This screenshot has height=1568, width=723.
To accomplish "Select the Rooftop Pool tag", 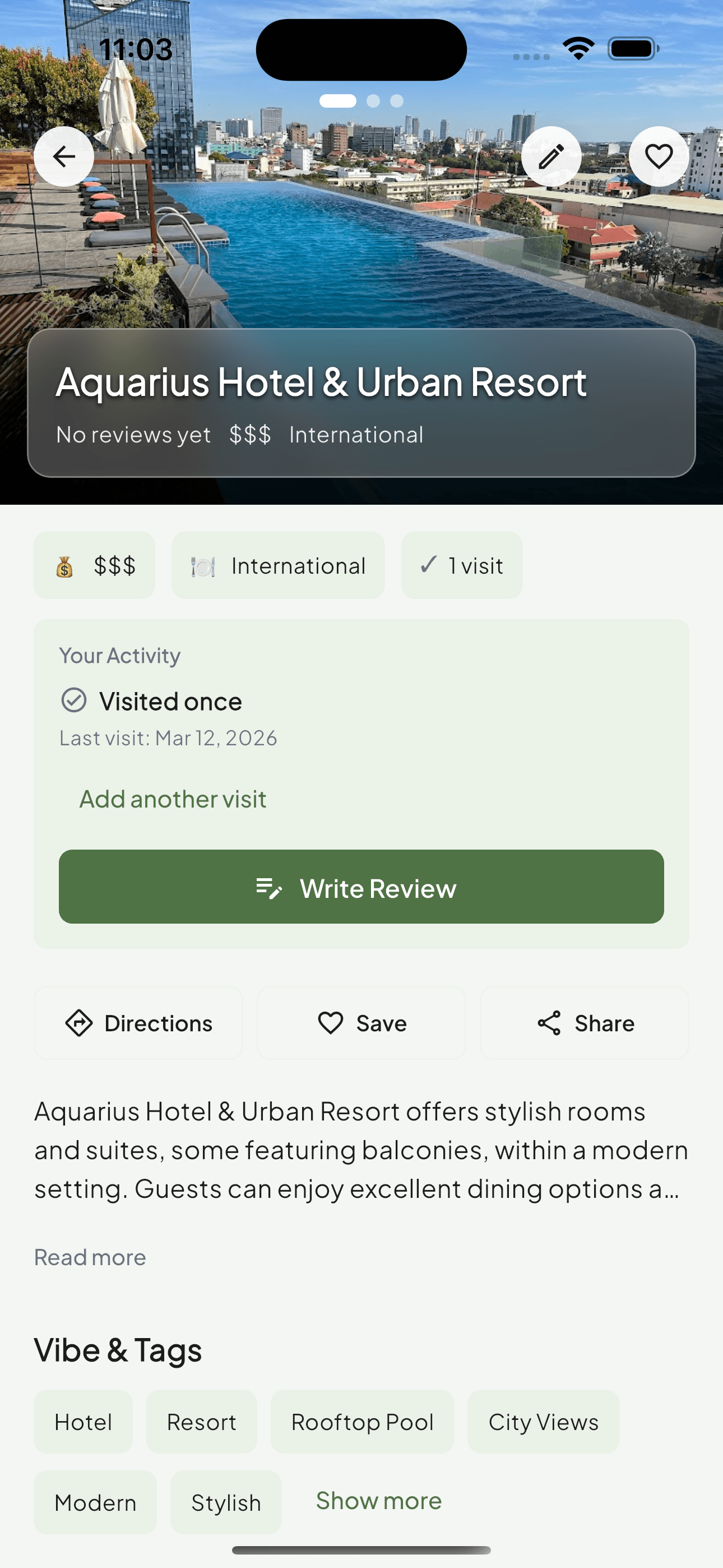I will pos(362,1422).
